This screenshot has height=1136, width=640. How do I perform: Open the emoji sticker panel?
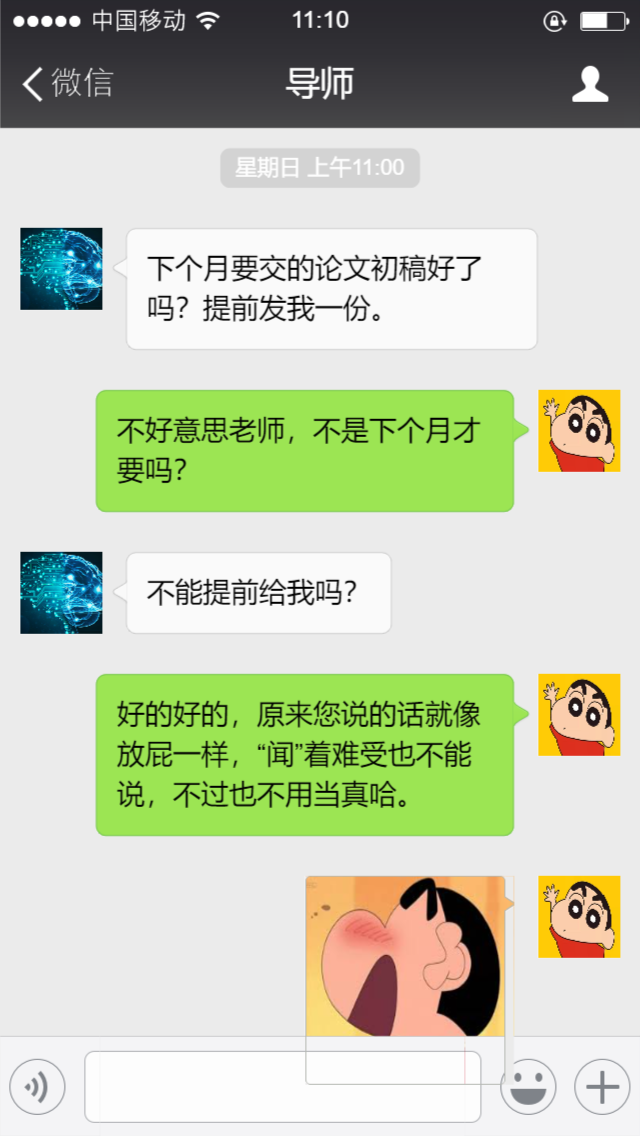click(x=528, y=1086)
